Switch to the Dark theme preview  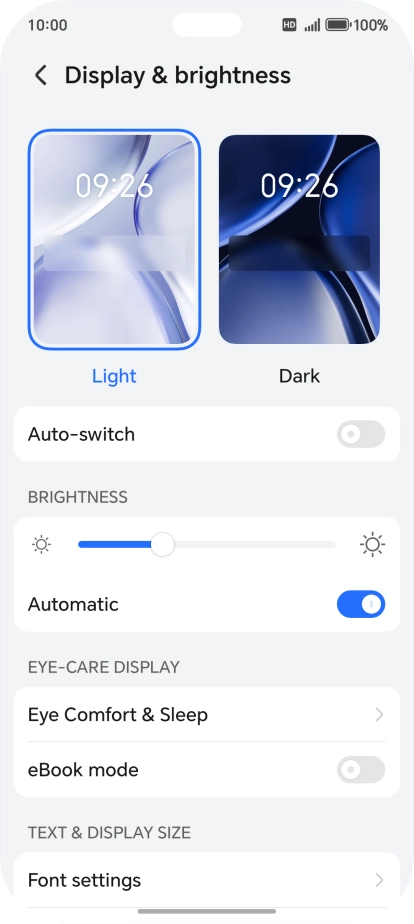tap(299, 239)
